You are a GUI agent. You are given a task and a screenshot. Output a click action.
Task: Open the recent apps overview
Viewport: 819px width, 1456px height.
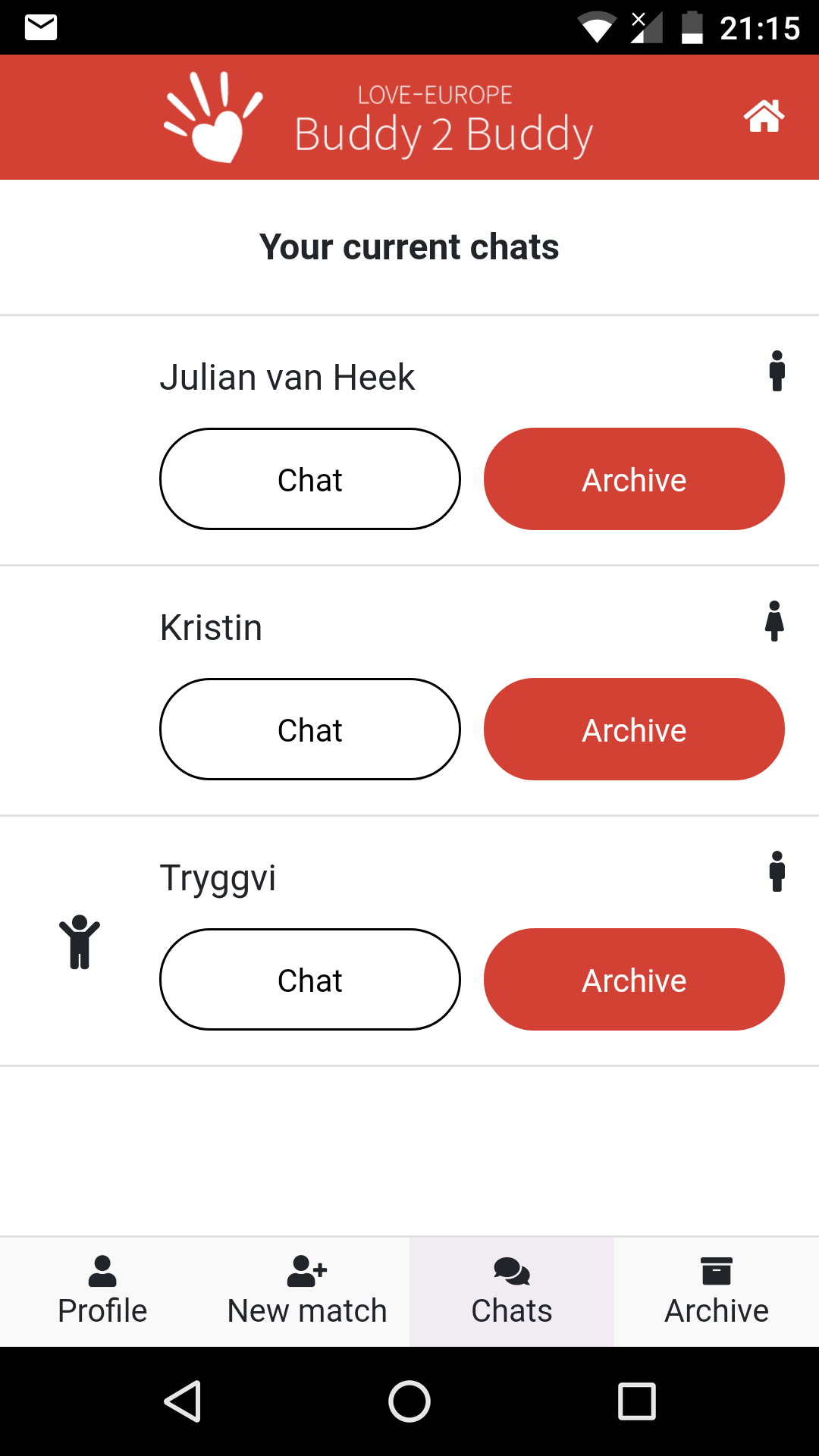point(637,1401)
